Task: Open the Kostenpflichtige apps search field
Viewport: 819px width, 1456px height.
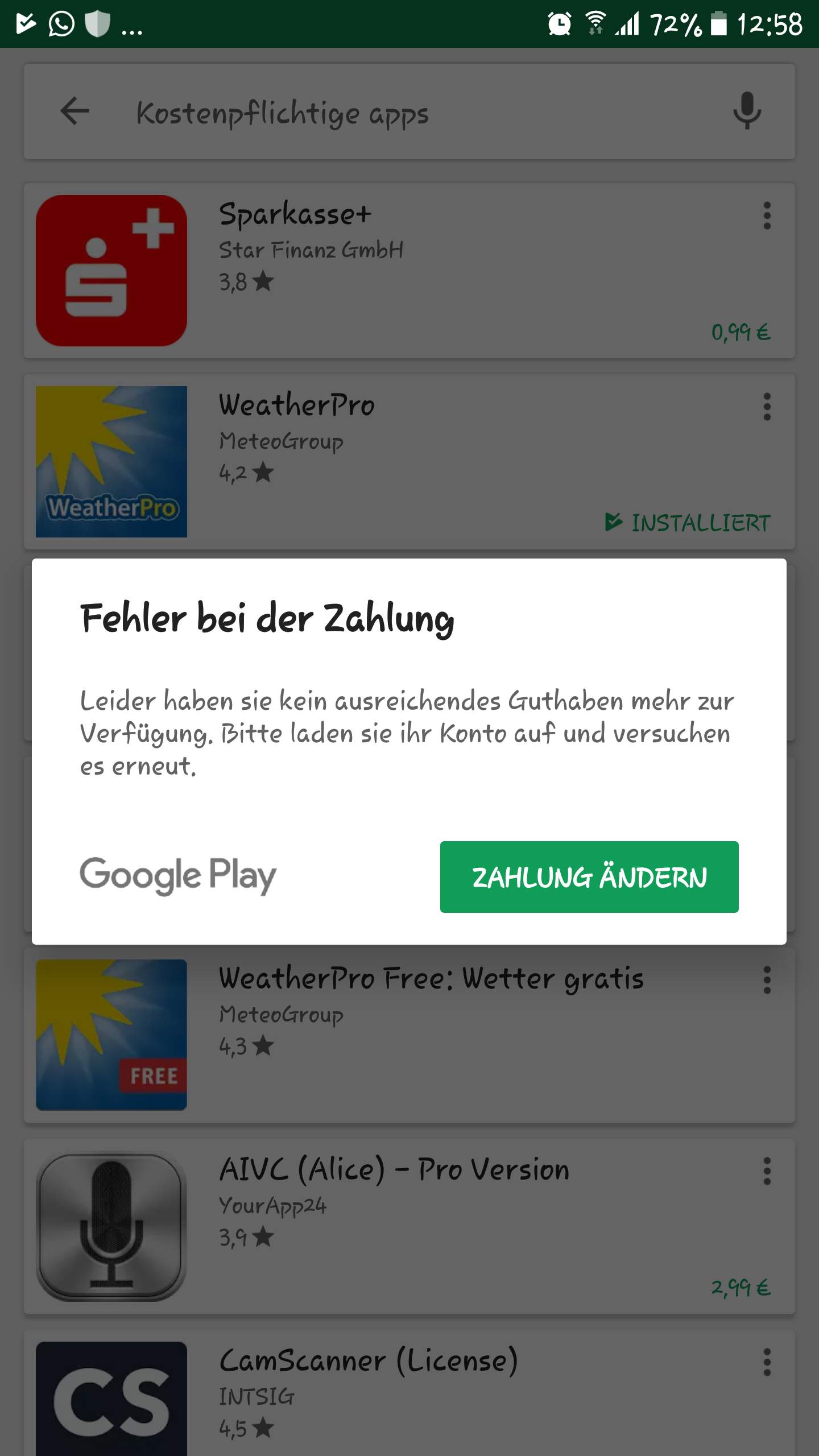Action: [398, 113]
